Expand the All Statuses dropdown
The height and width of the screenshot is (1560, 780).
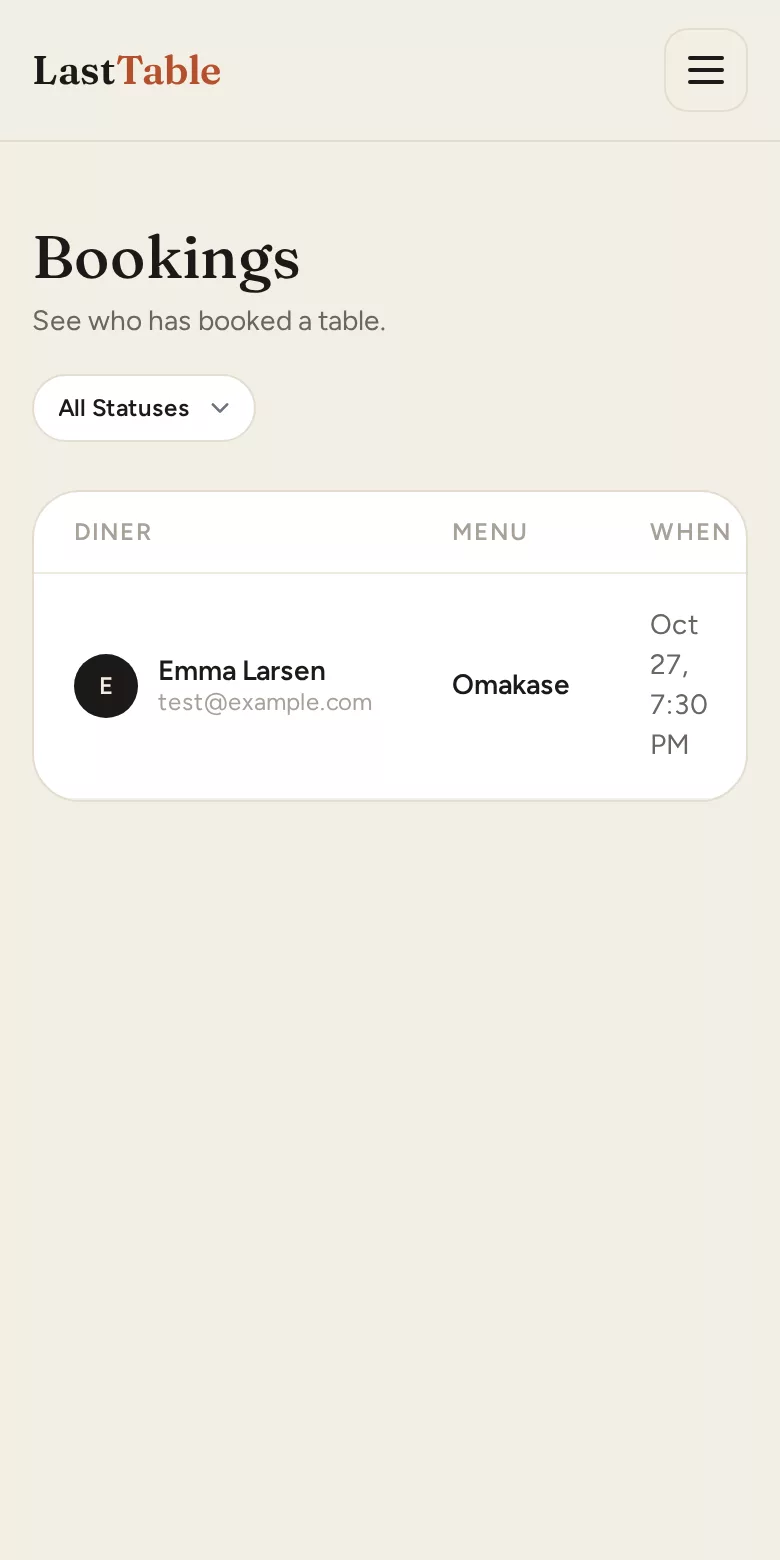144,408
